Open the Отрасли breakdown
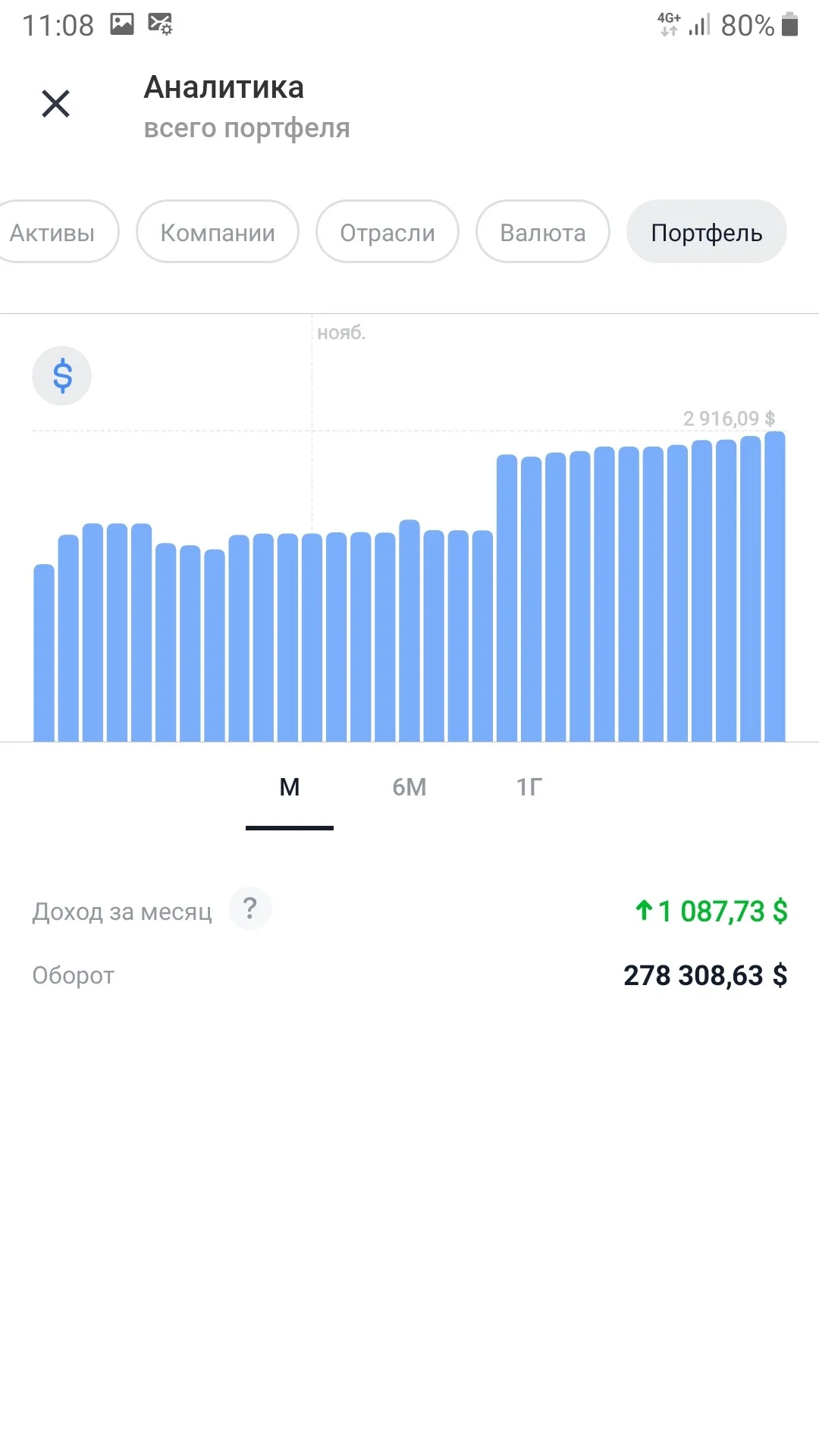This screenshot has height=1456, width=819. coord(388,232)
